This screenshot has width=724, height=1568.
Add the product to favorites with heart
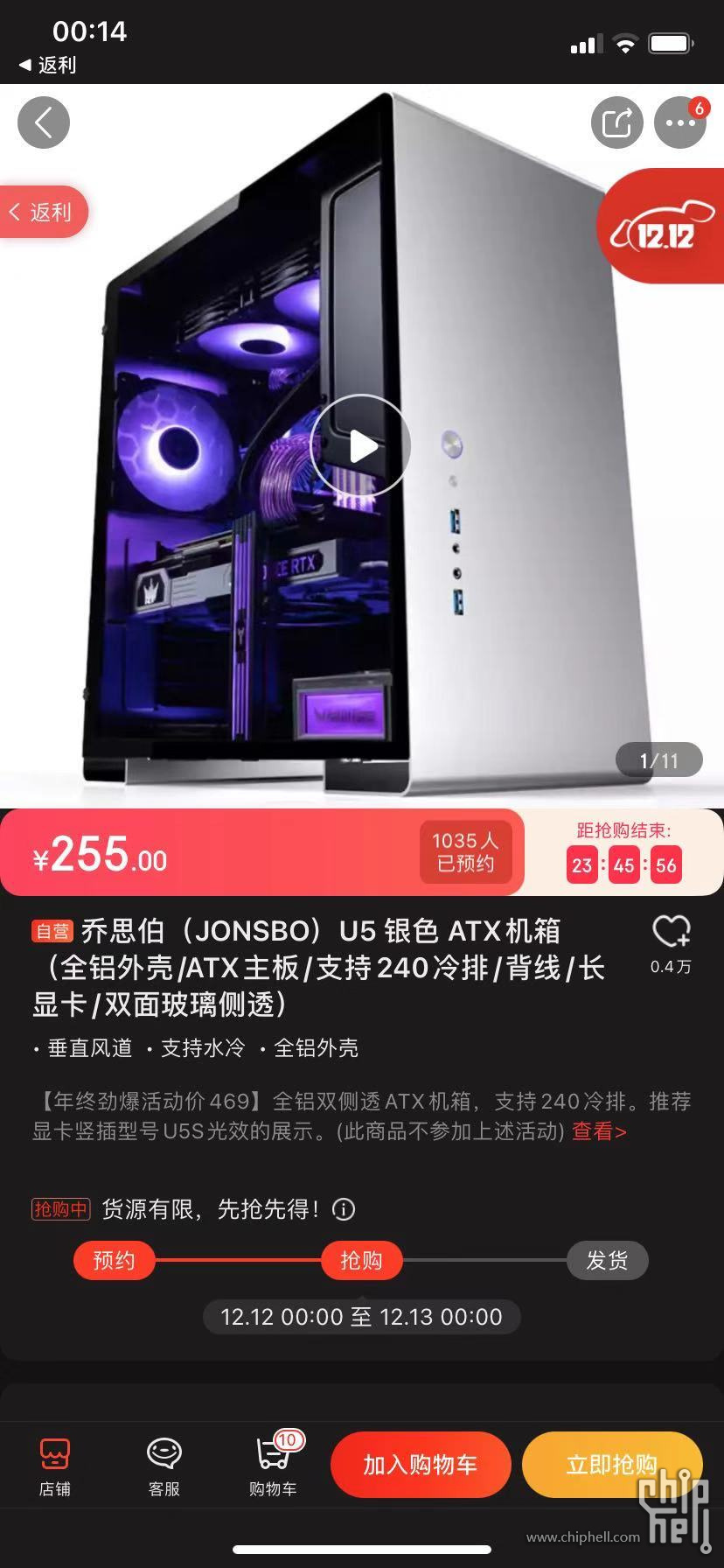[x=671, y=933]
